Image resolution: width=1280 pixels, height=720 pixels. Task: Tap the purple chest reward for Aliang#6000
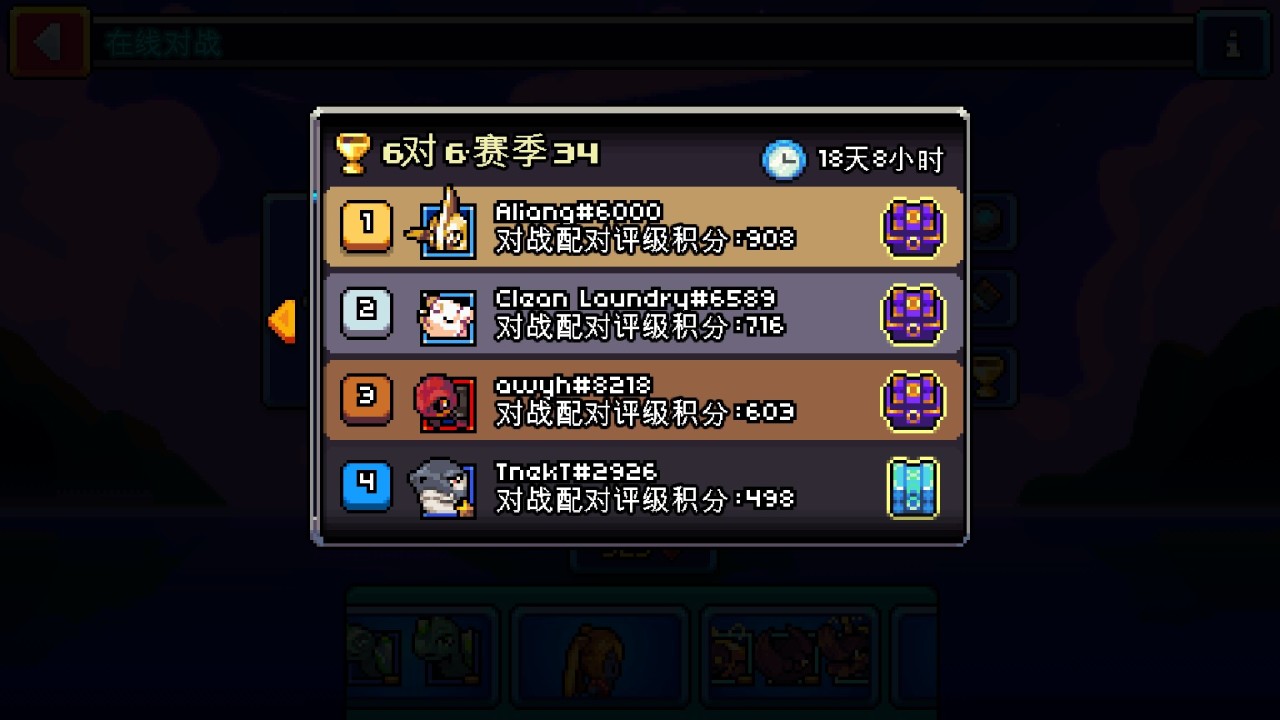coord(912,227)
